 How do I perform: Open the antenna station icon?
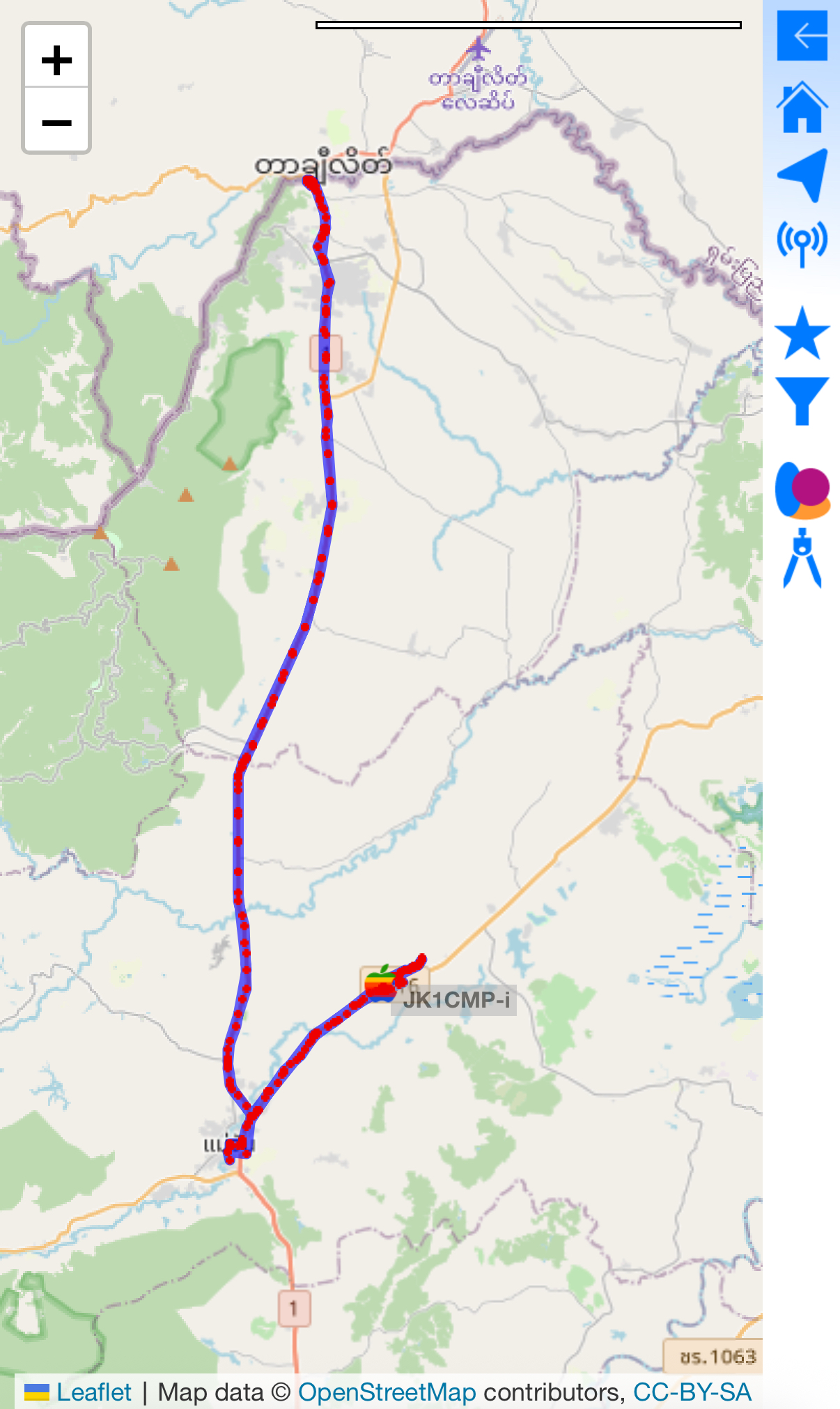click(802, 243)
